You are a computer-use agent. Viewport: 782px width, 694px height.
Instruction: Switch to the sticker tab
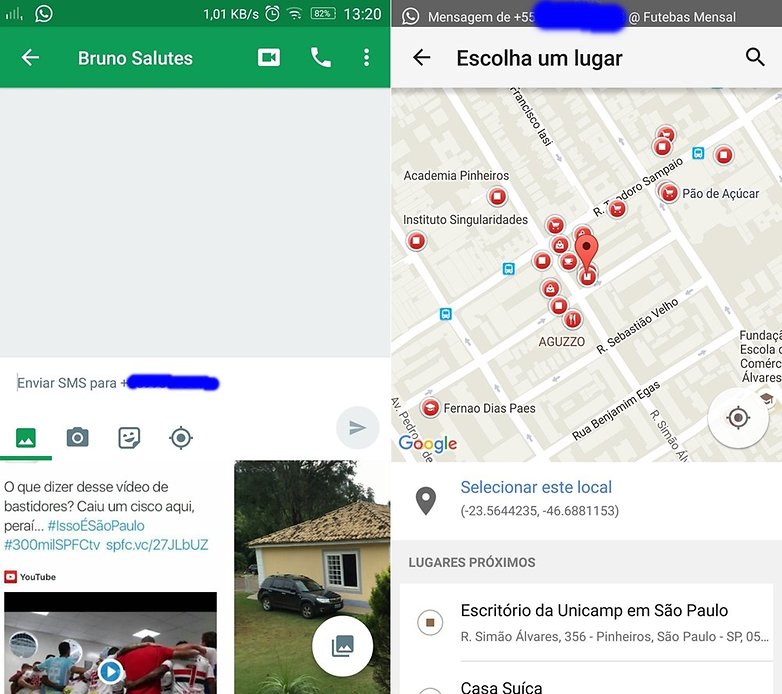pos(129,437)
